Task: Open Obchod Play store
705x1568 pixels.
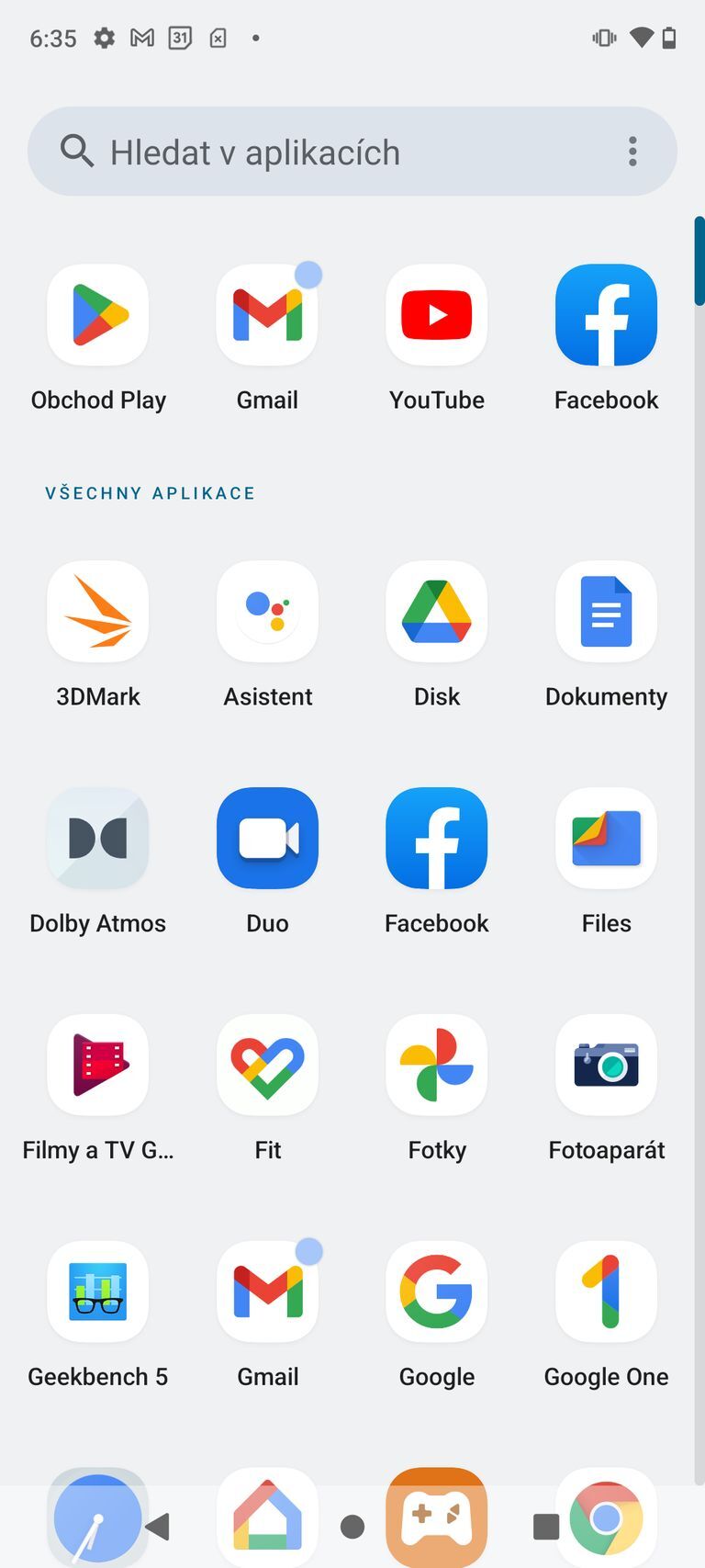Action: click(97, 315)
